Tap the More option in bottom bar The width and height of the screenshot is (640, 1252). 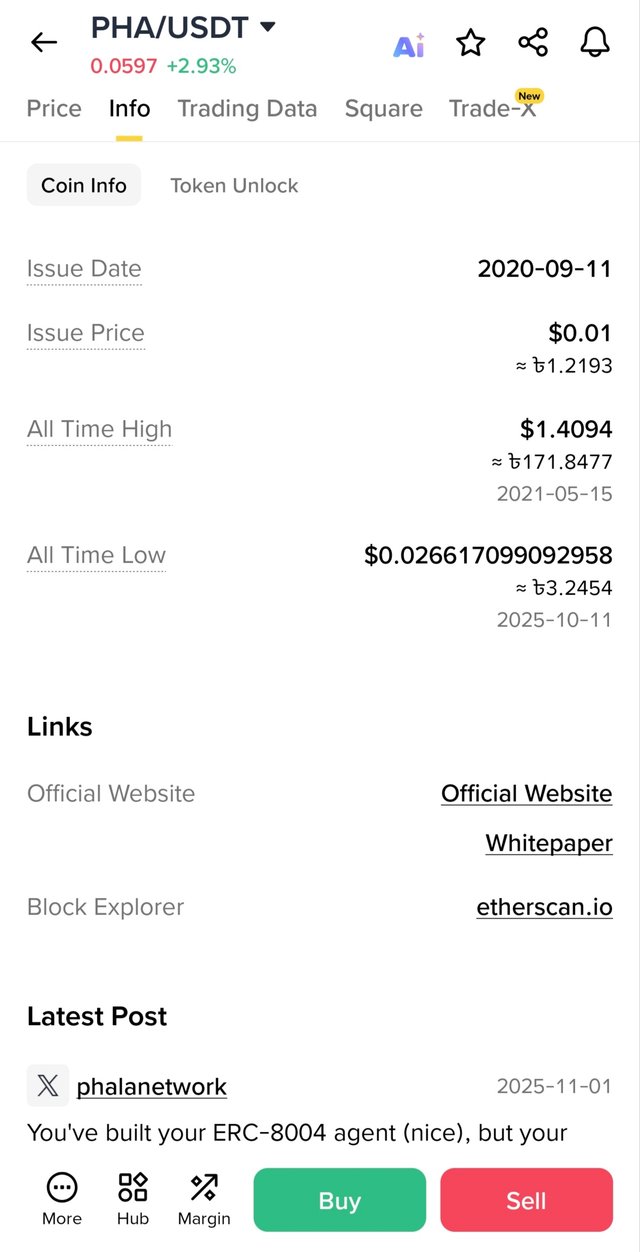click(x=62, y=1199)
